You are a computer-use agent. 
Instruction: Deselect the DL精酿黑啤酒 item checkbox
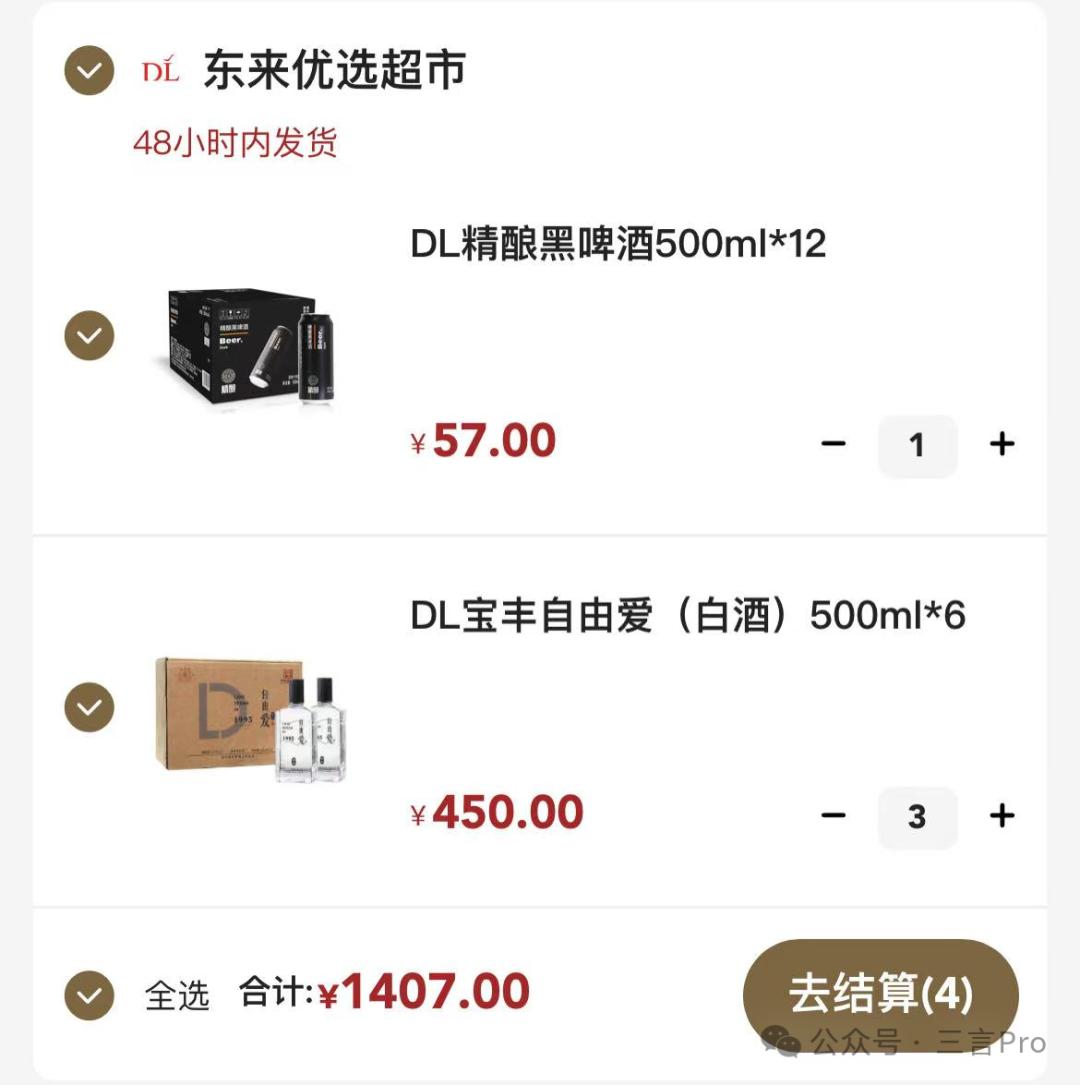[x=89, y=336]
